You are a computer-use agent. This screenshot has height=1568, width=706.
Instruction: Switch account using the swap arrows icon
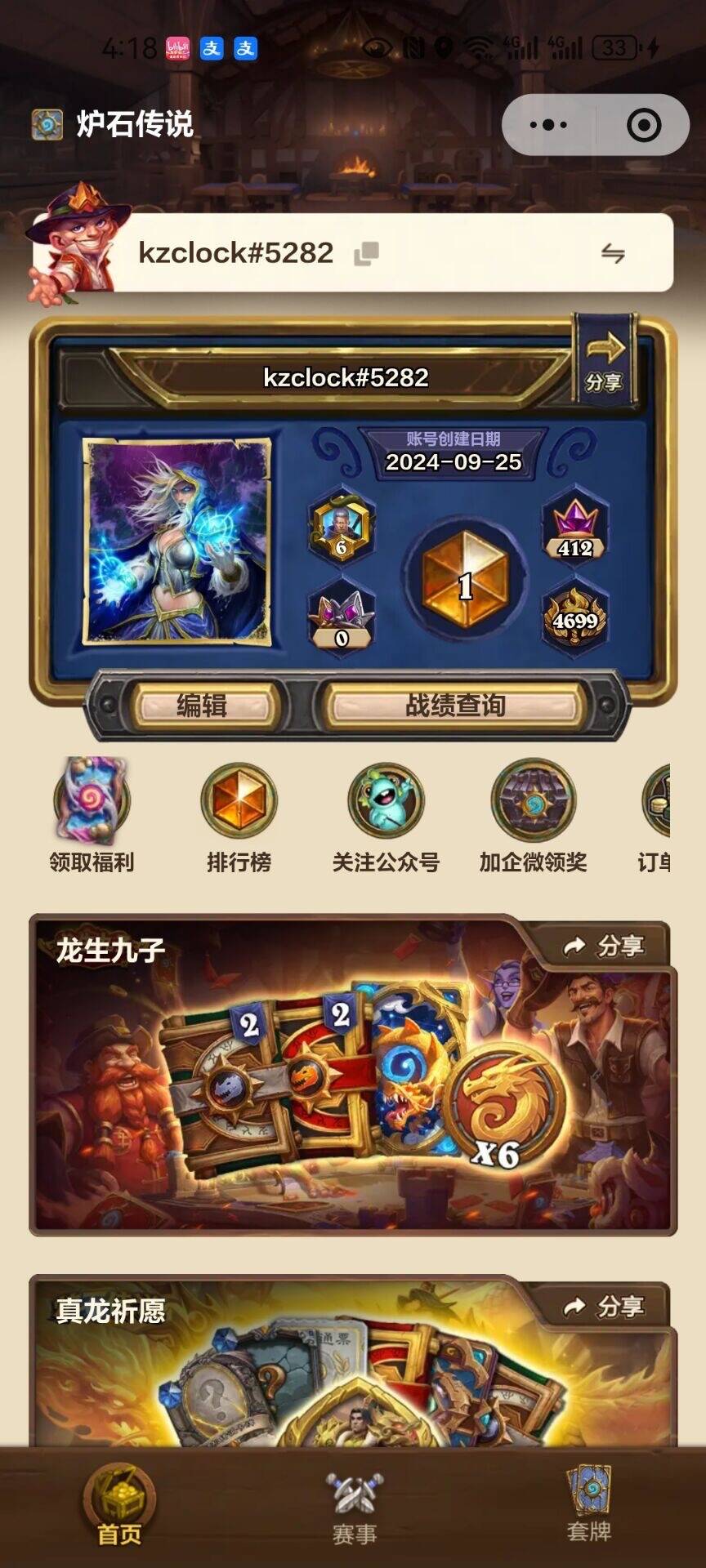pyautogui.click(x=613, y=254)
